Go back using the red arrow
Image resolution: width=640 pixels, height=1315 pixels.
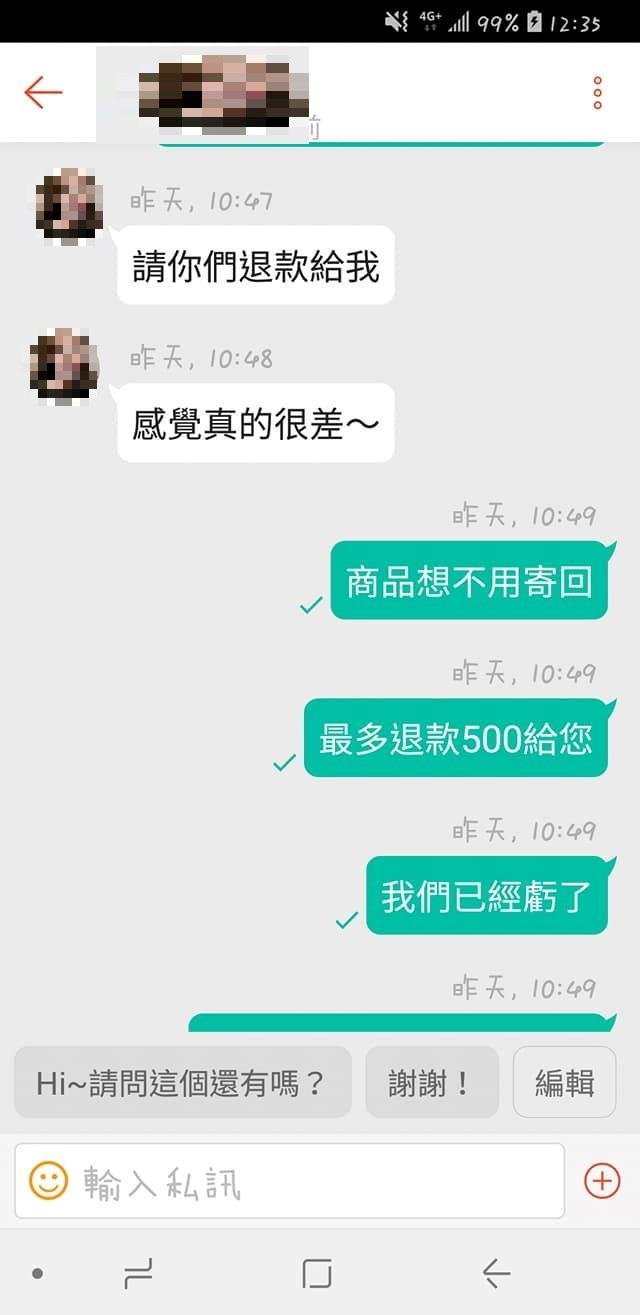[x=43, y=92]
